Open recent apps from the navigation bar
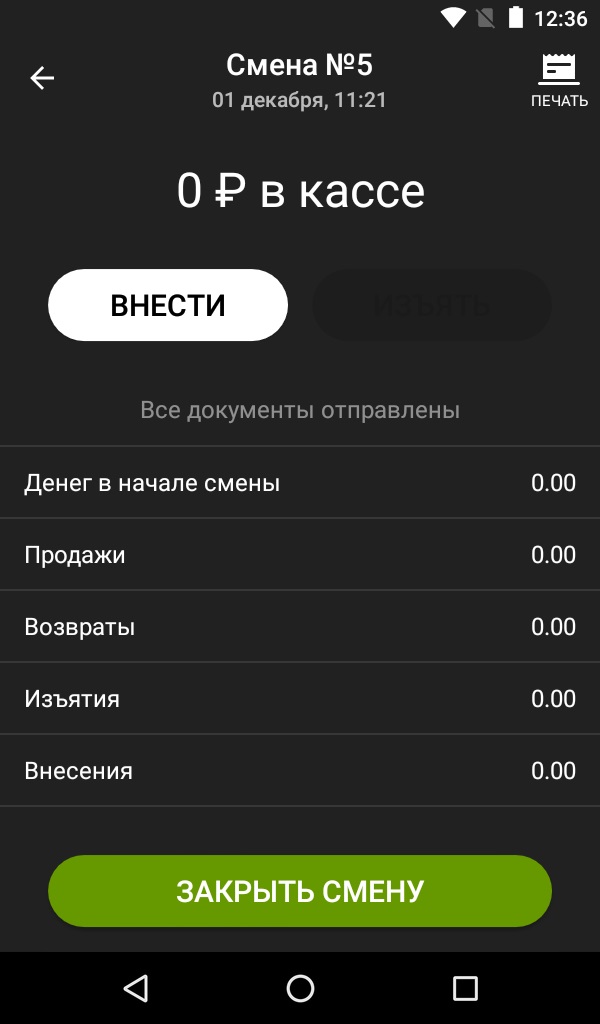This screenshot has width=600, height=1024. (465, 988)
